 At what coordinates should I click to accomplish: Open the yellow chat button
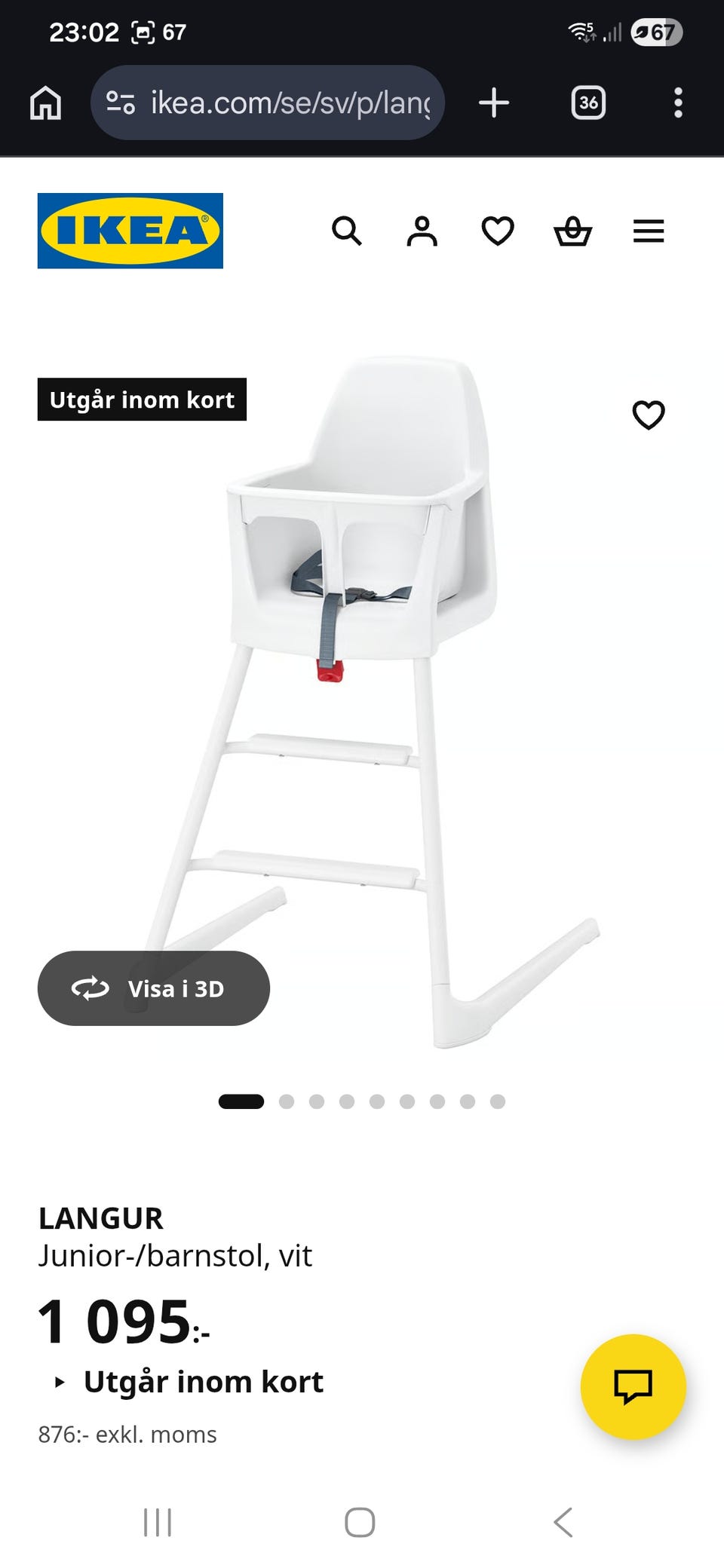tap(633, 1386)
